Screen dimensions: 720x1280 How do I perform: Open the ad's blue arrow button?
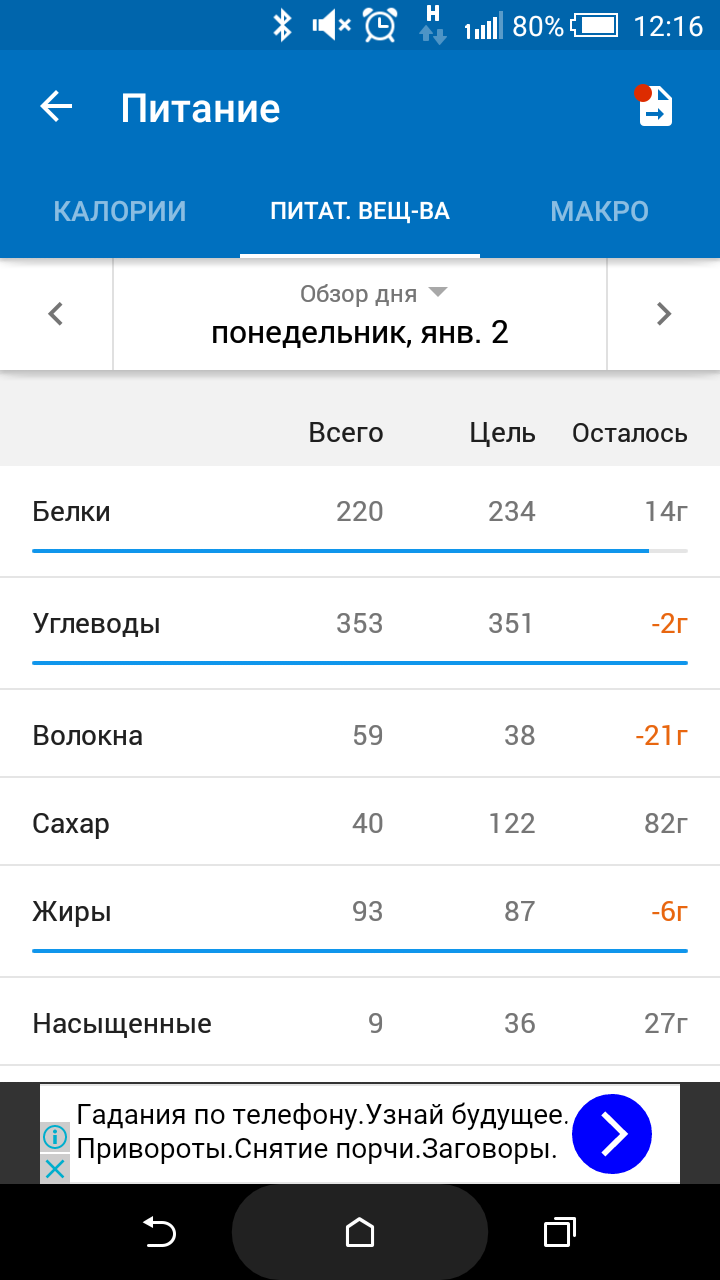click(x=611, y=1134)
